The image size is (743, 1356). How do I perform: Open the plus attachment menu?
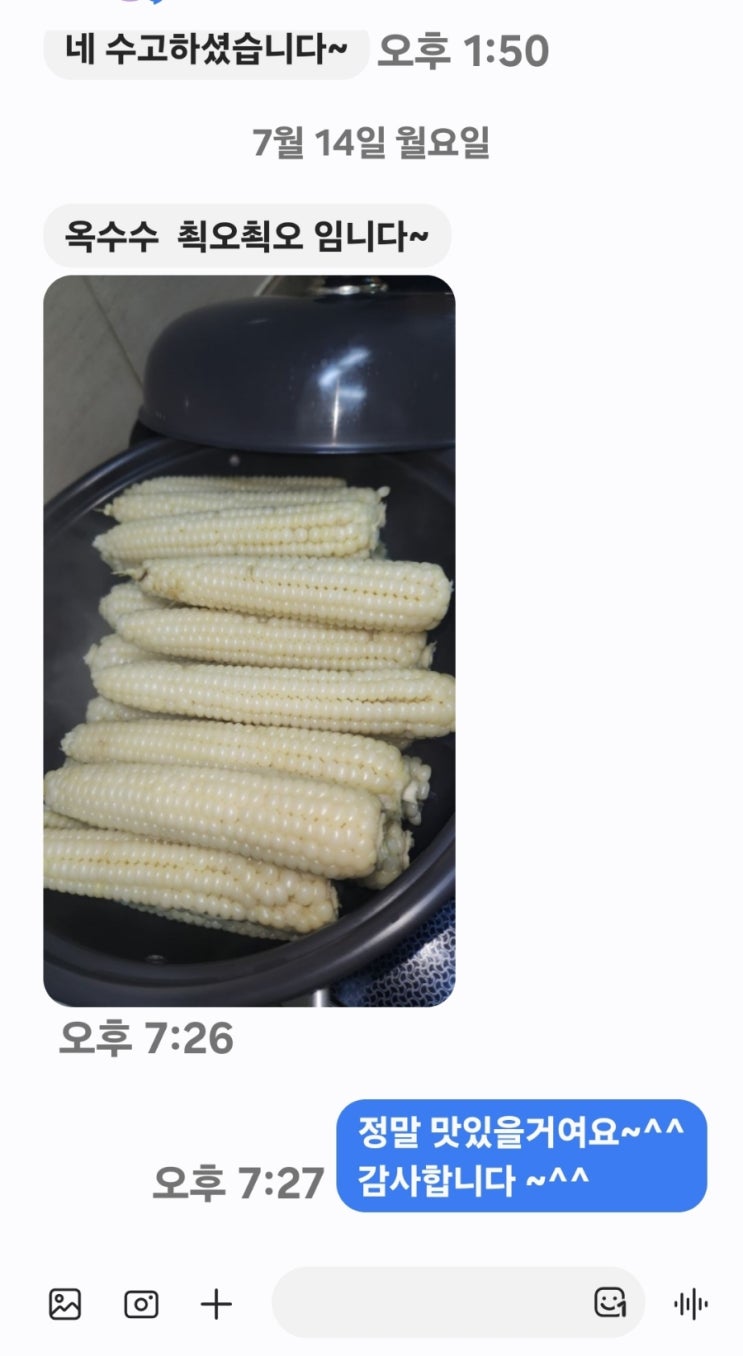216,1304
